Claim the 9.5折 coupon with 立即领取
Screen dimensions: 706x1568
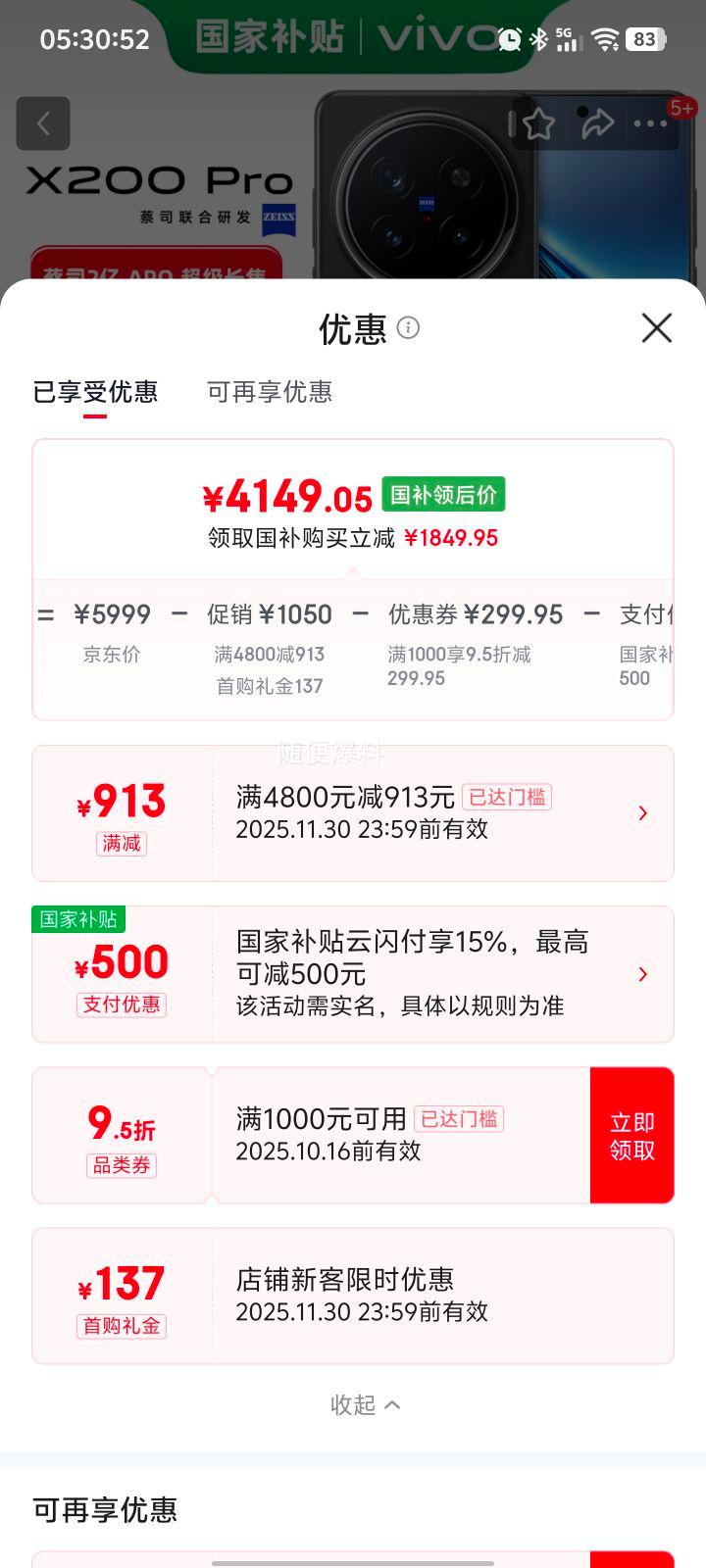pos(631,1136)
